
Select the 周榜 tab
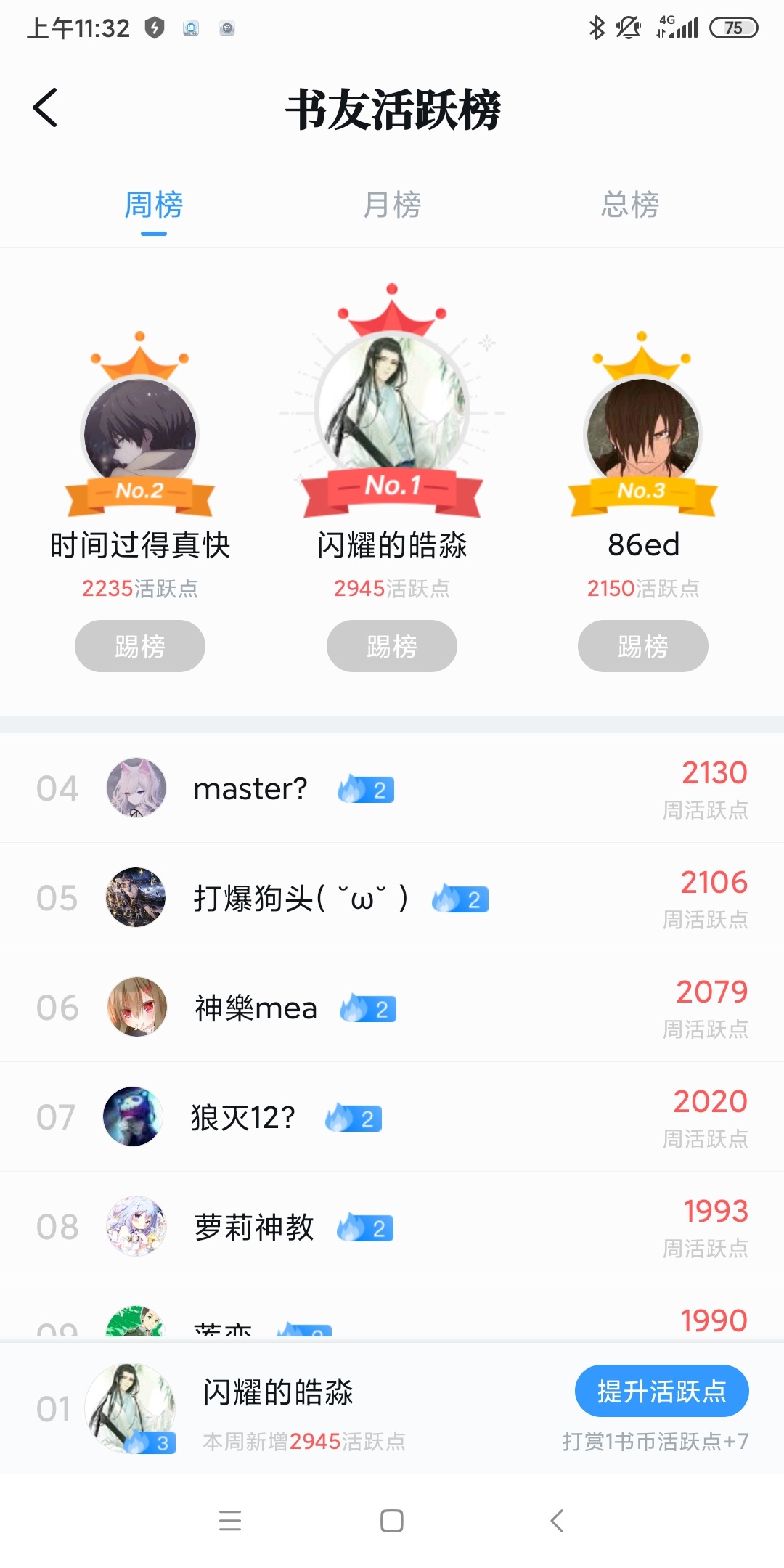(x=154, y=205)
